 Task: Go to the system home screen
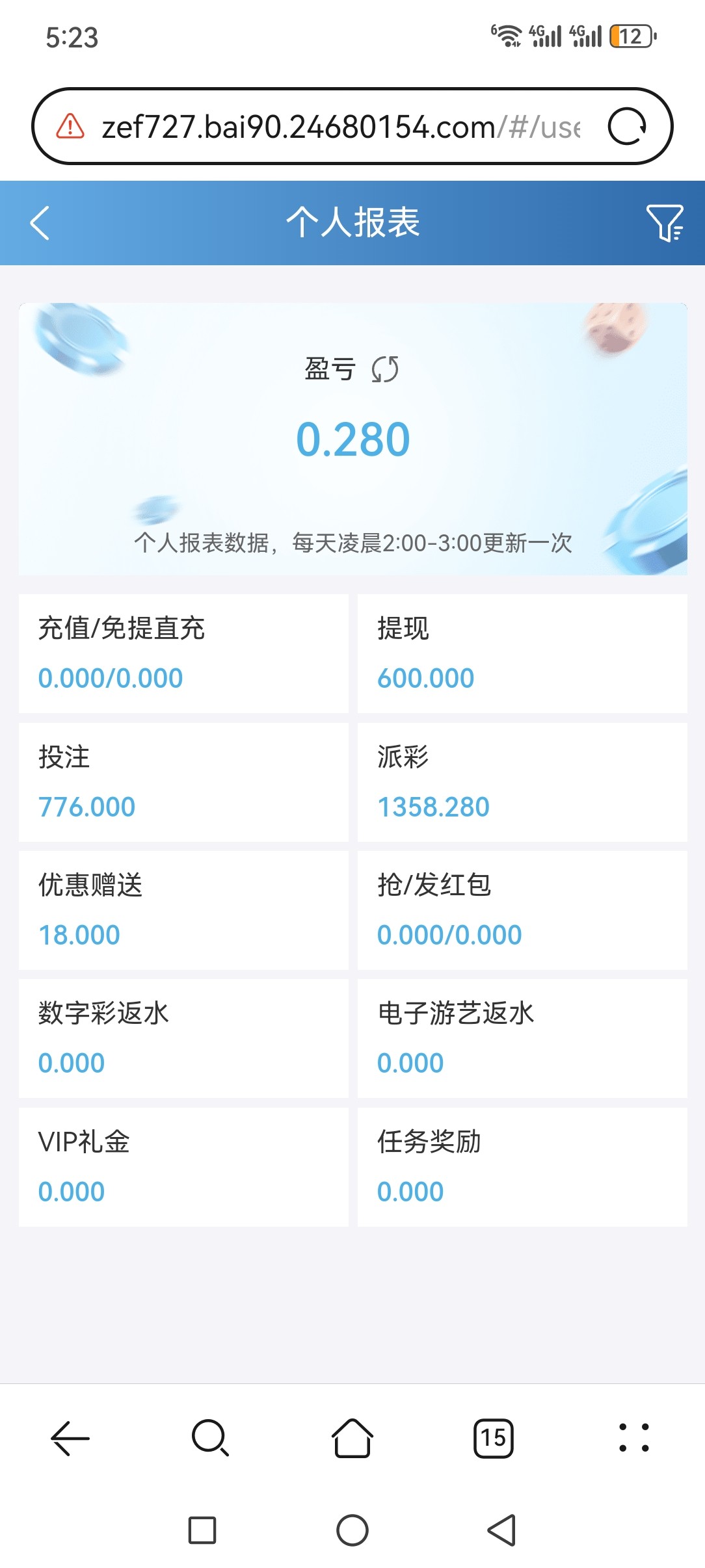[352, 1530]
